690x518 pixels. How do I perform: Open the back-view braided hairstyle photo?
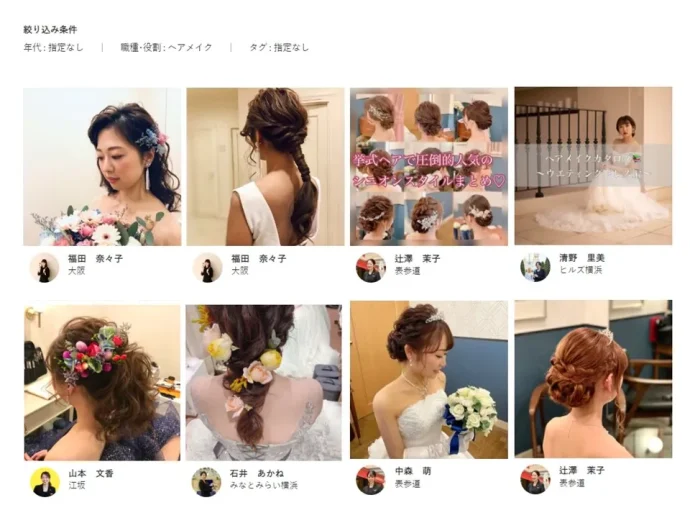pyautogui.click(x=265, y=167)
